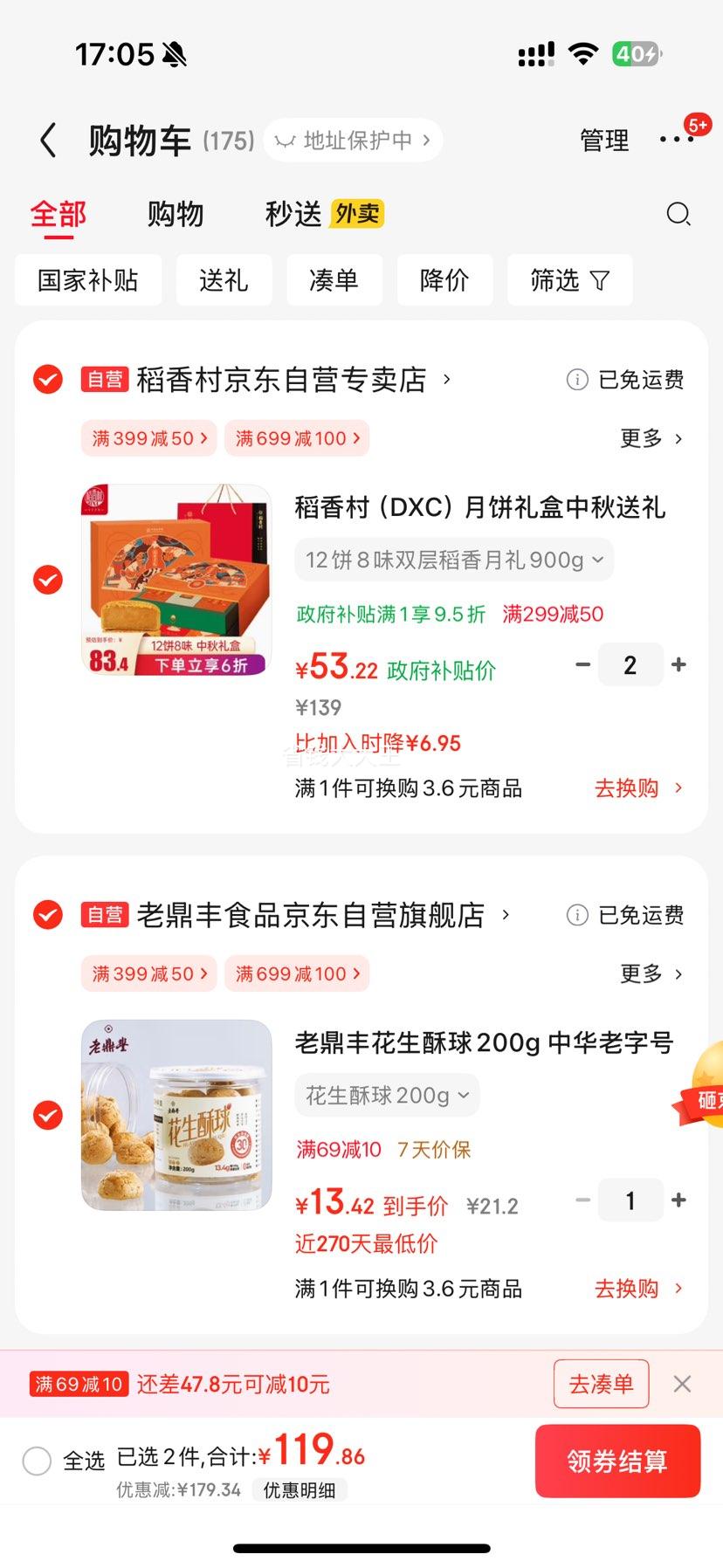
Task: Decrease the mooncake gift box quantity
Action: (583, 665)
